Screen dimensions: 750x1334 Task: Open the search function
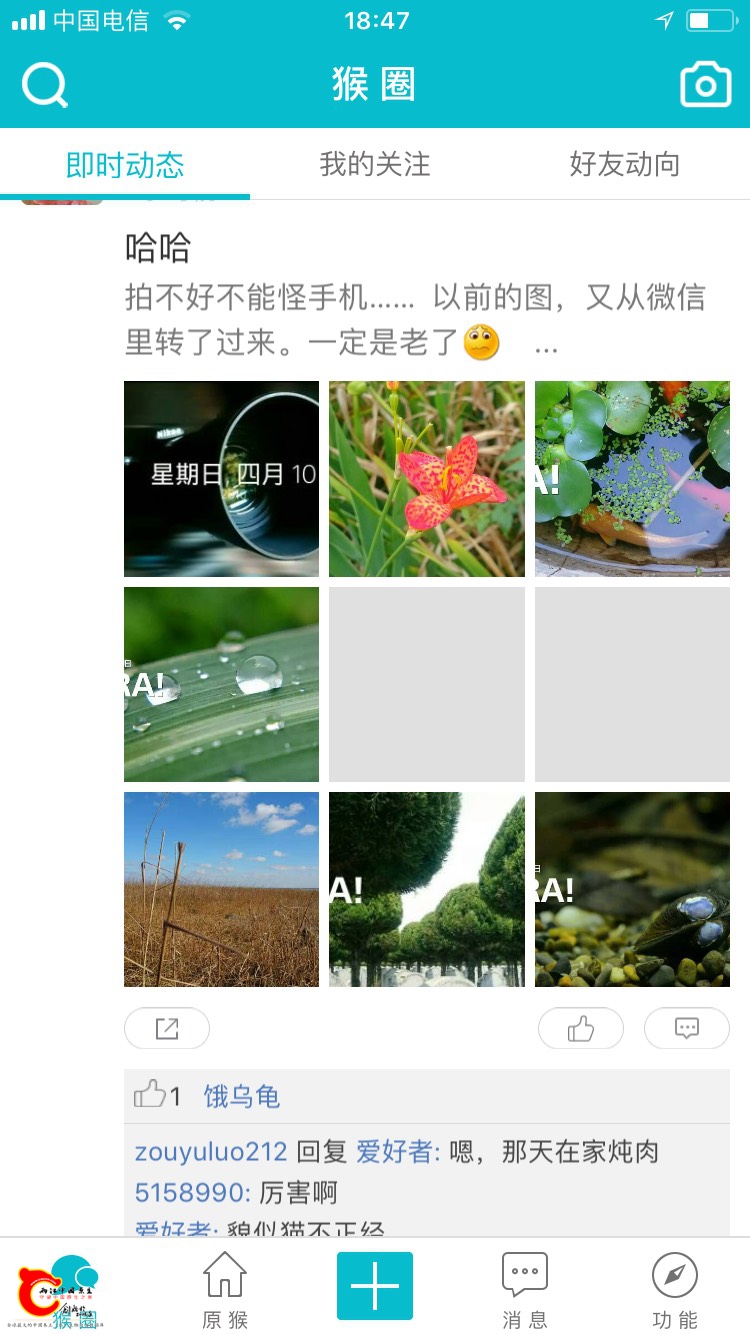point(43,84)
